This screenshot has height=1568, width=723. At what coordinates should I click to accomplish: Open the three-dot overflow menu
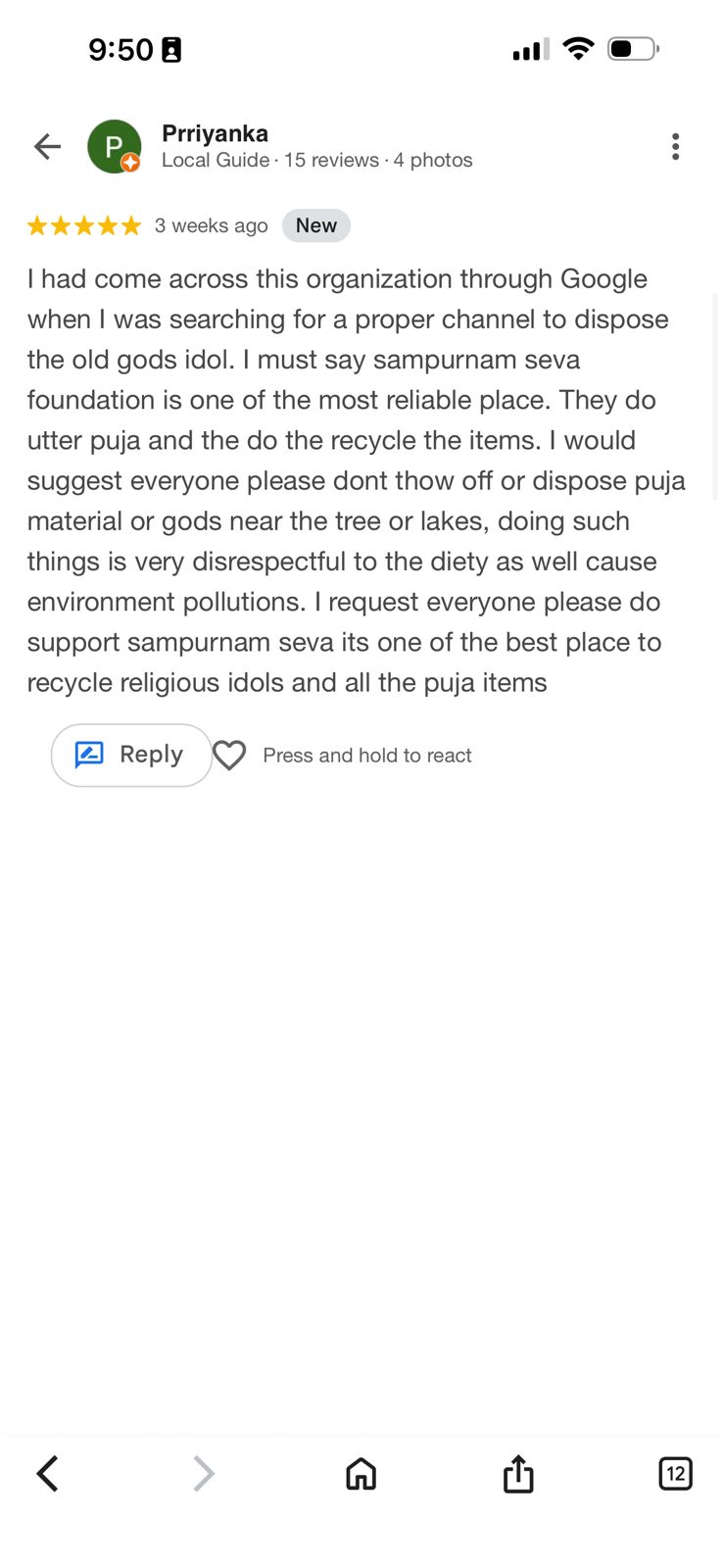[x=675, y=147]
